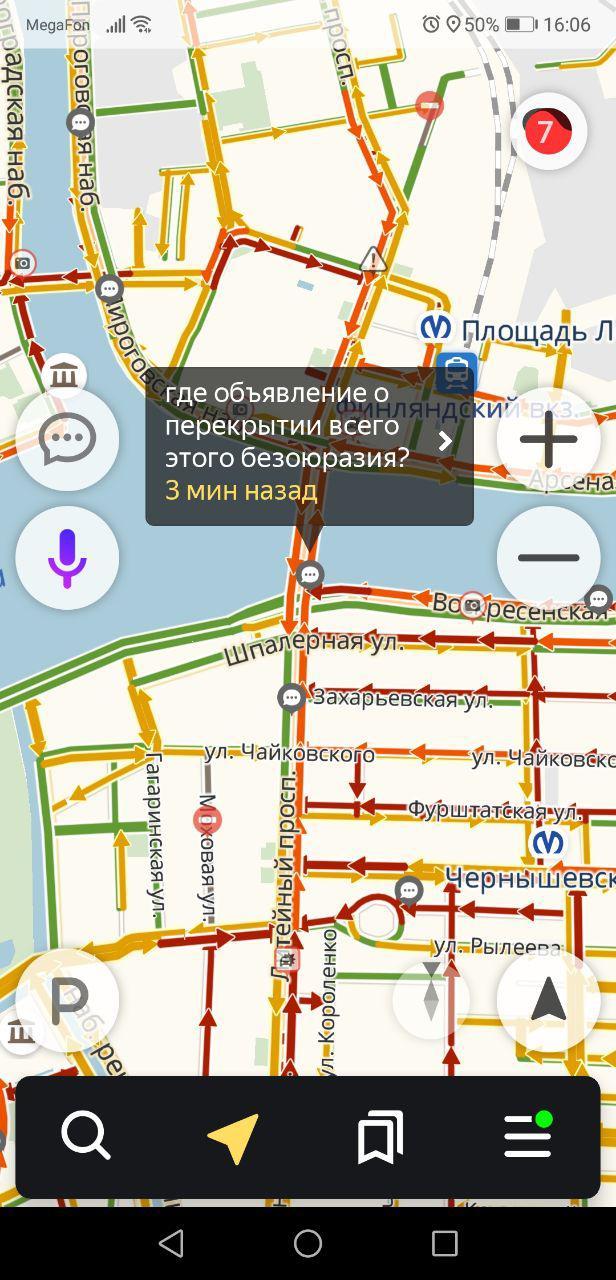Open saved bookmarks tab

380,1137
